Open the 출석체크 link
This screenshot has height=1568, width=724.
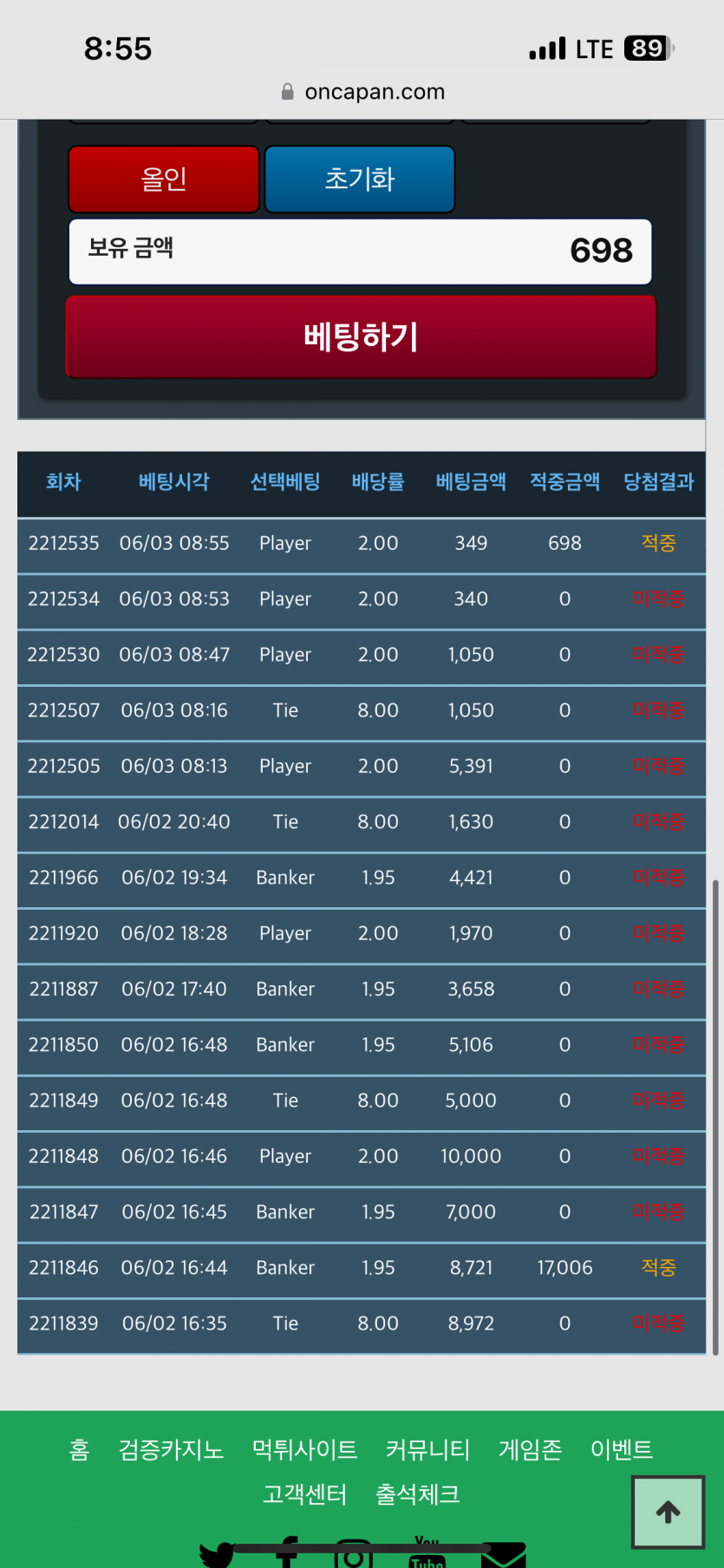[417, 1494]
